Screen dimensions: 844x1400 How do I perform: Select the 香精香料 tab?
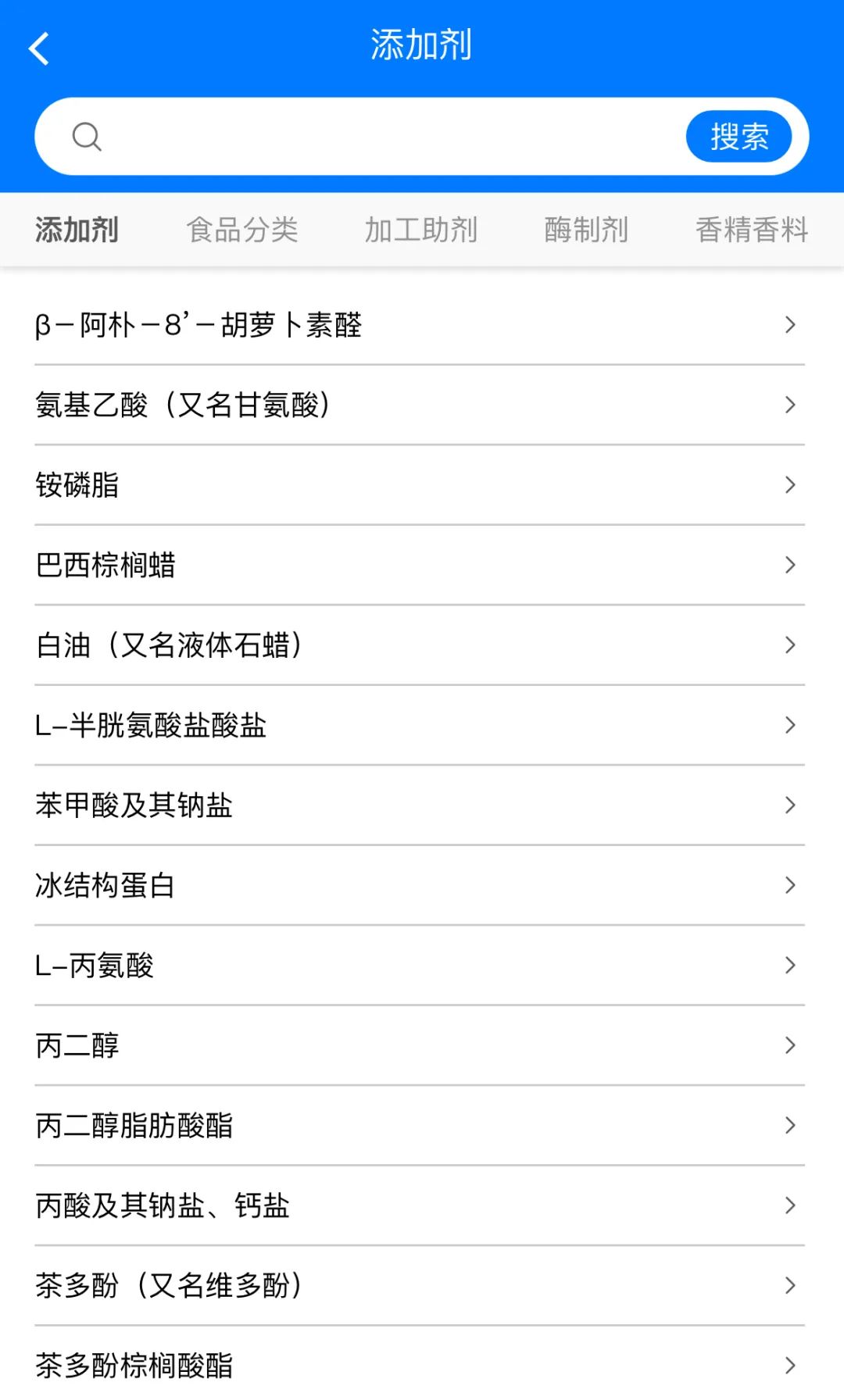pyautogui.click(x=752, y=230)
